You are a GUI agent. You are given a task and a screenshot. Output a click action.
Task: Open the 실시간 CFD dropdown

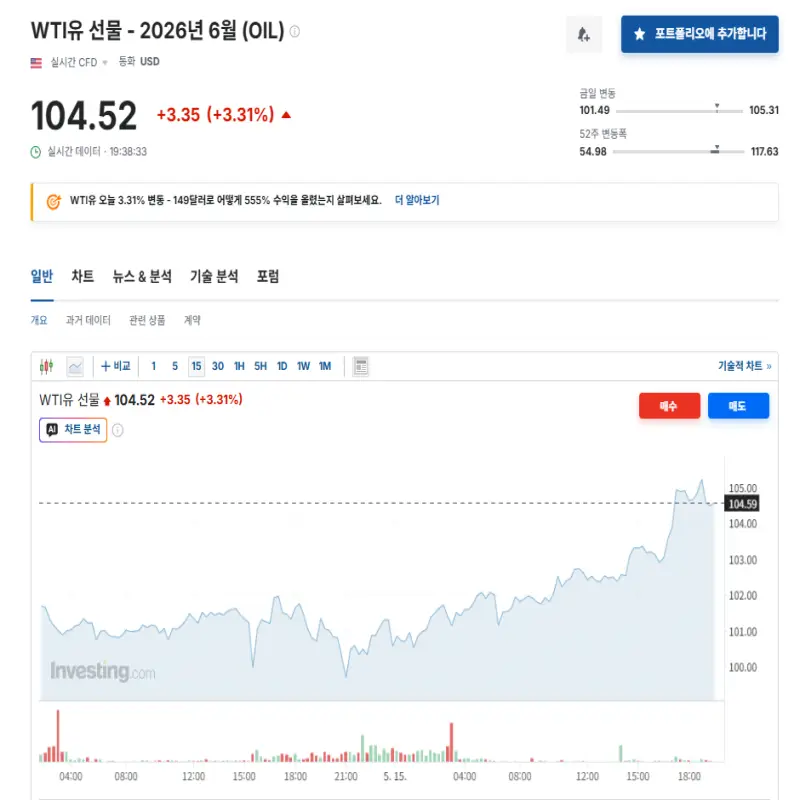tap(79, 62)
